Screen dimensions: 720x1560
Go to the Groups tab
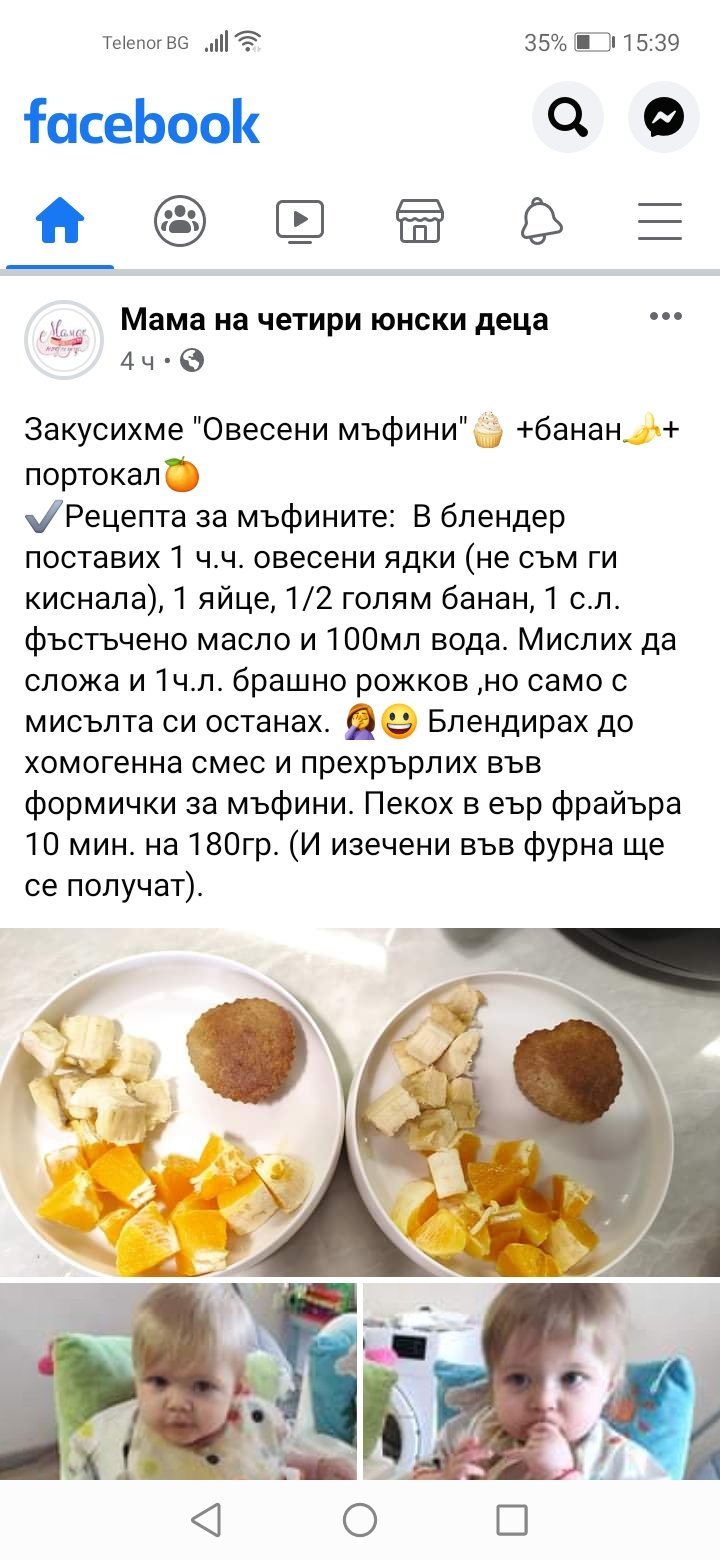point(180,220)
